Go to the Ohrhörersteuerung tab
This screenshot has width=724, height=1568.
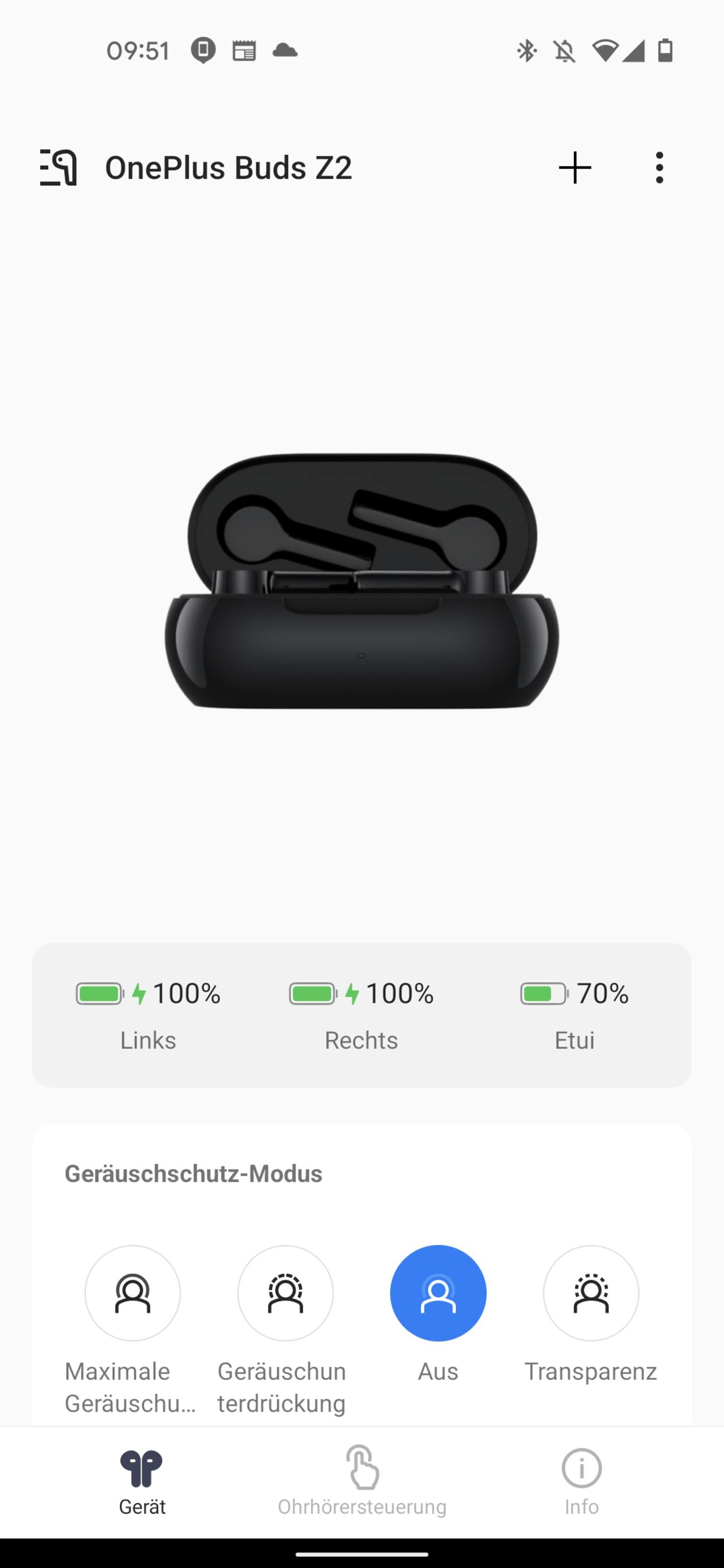pyautogui.click(x=361, y=1481)
